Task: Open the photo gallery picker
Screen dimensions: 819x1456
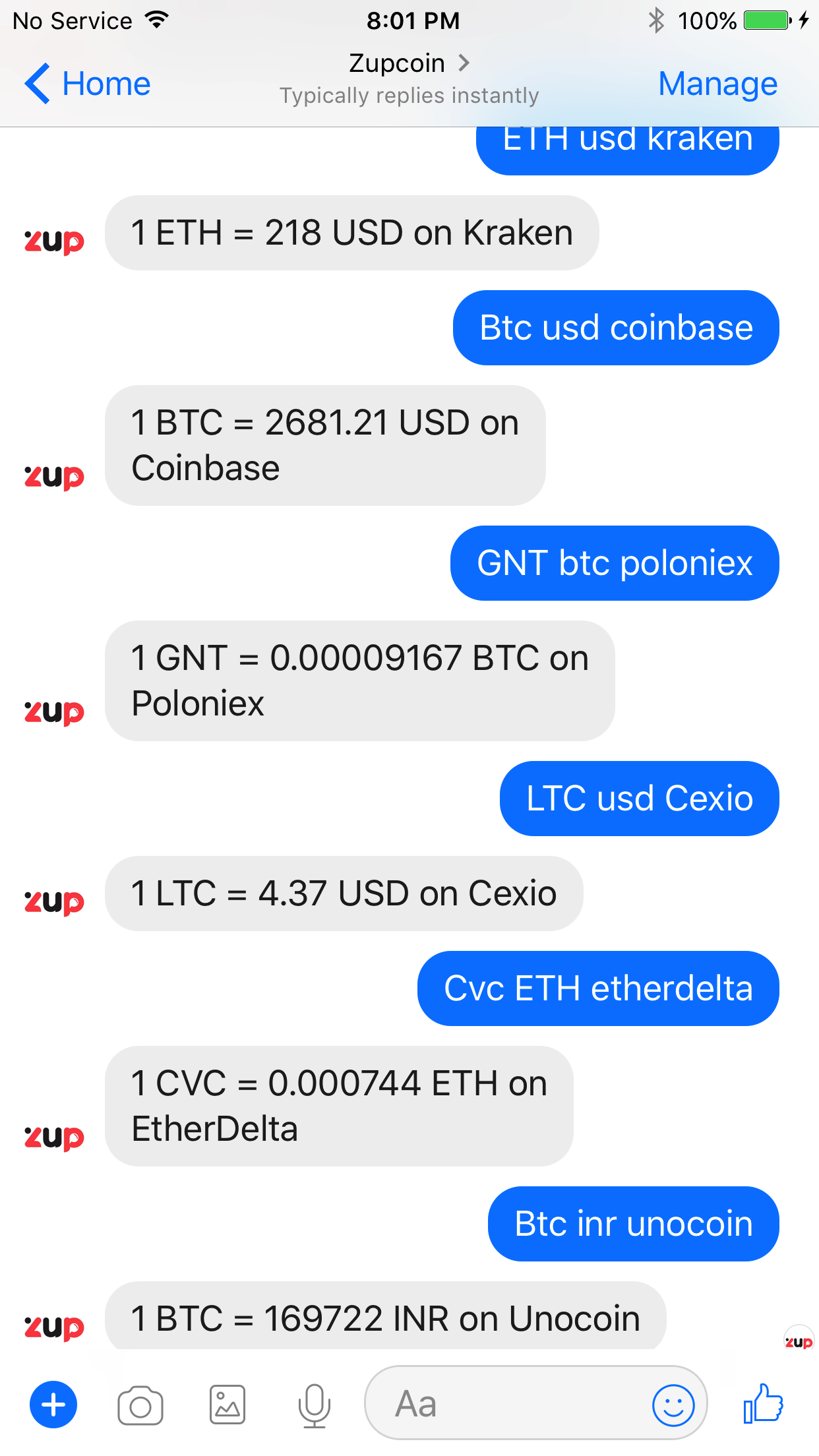Action: coord(228,1405)
